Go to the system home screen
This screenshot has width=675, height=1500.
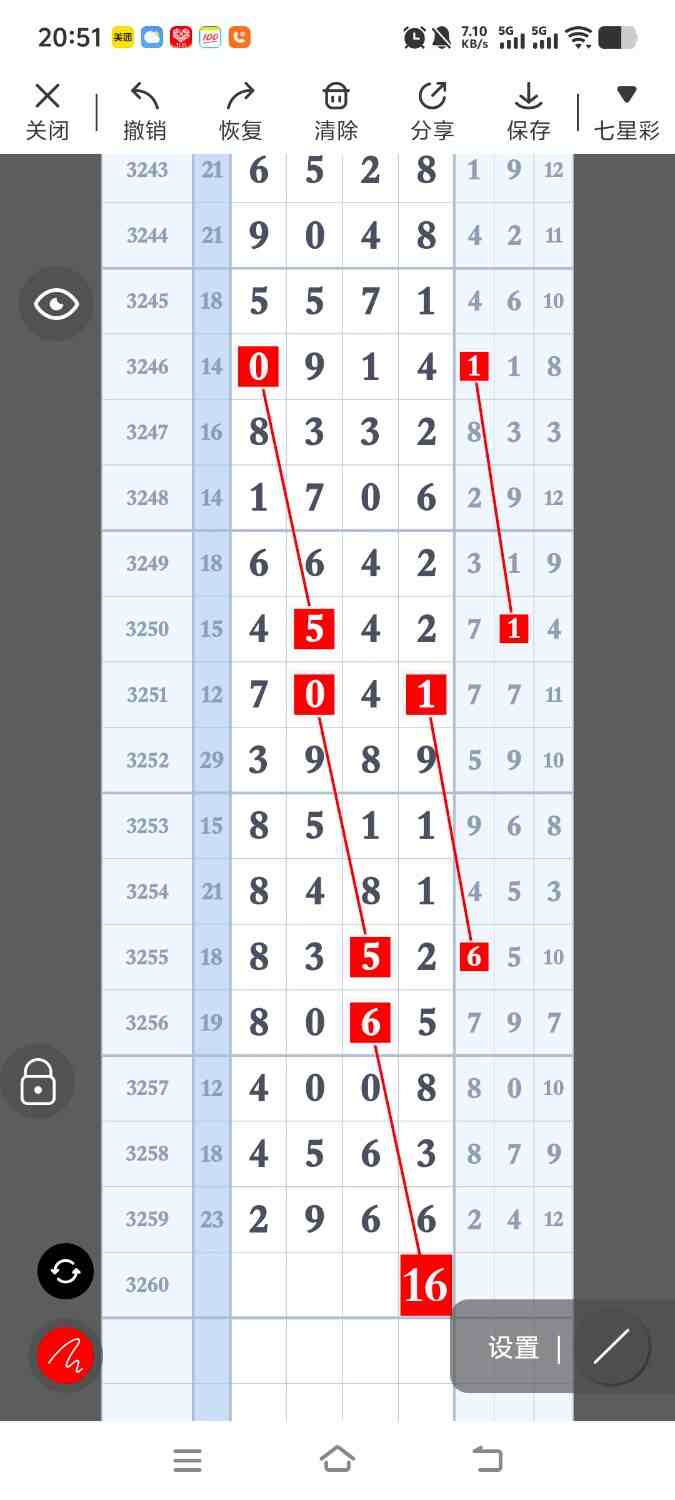click(x=337, y=1460)
